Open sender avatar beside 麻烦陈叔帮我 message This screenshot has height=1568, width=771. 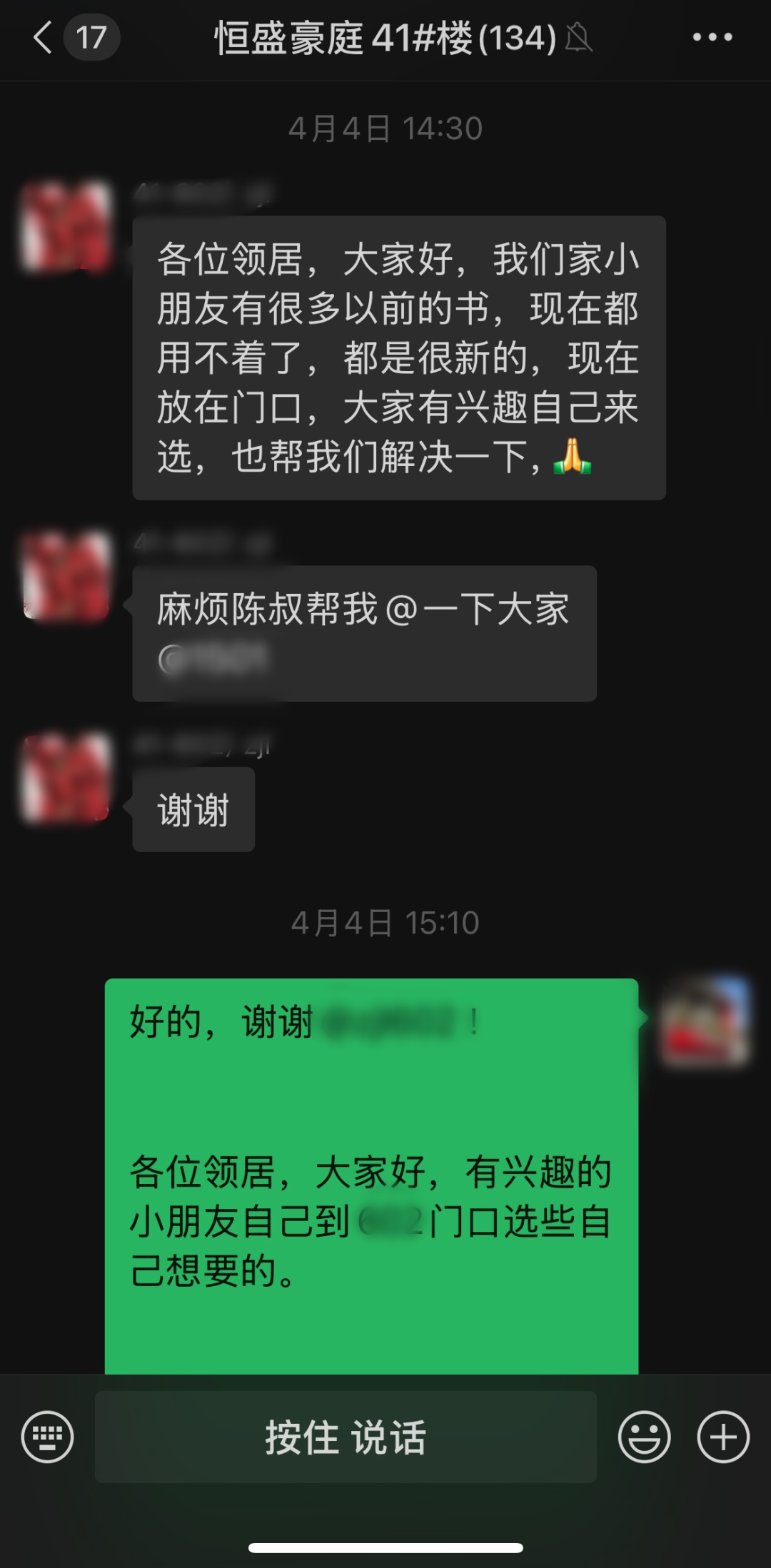[66, 575]
